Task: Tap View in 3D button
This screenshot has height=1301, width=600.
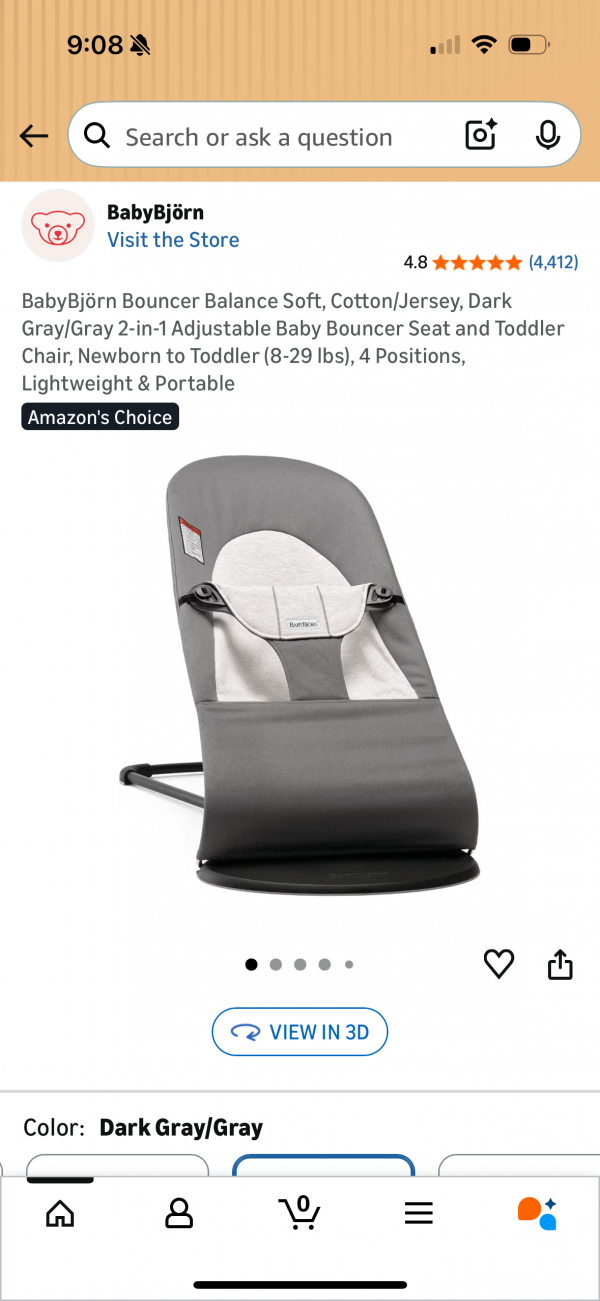Action: coord(299,1032)
